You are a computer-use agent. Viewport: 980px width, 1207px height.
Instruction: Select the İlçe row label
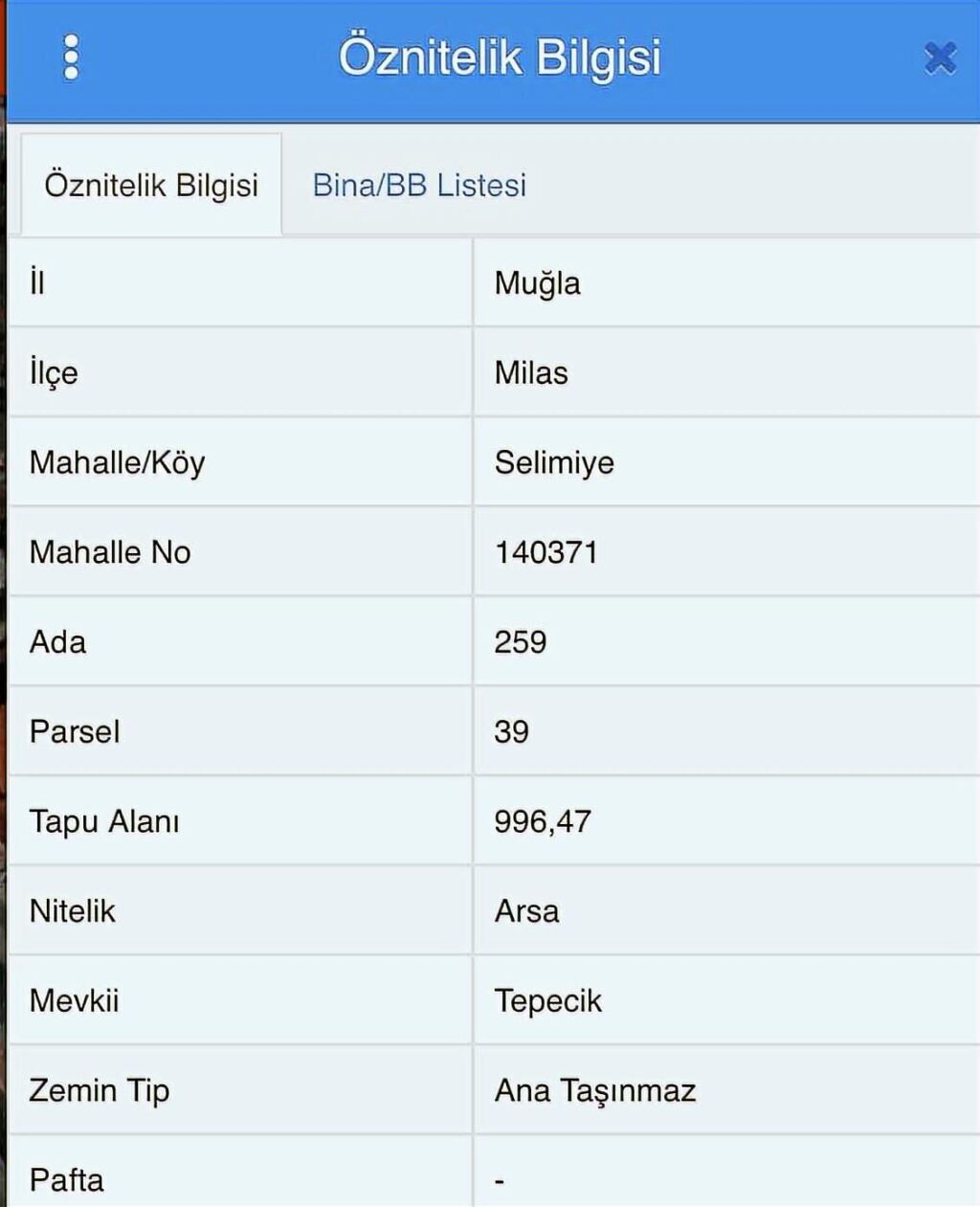pyautogui.click(x=53, y=372)
